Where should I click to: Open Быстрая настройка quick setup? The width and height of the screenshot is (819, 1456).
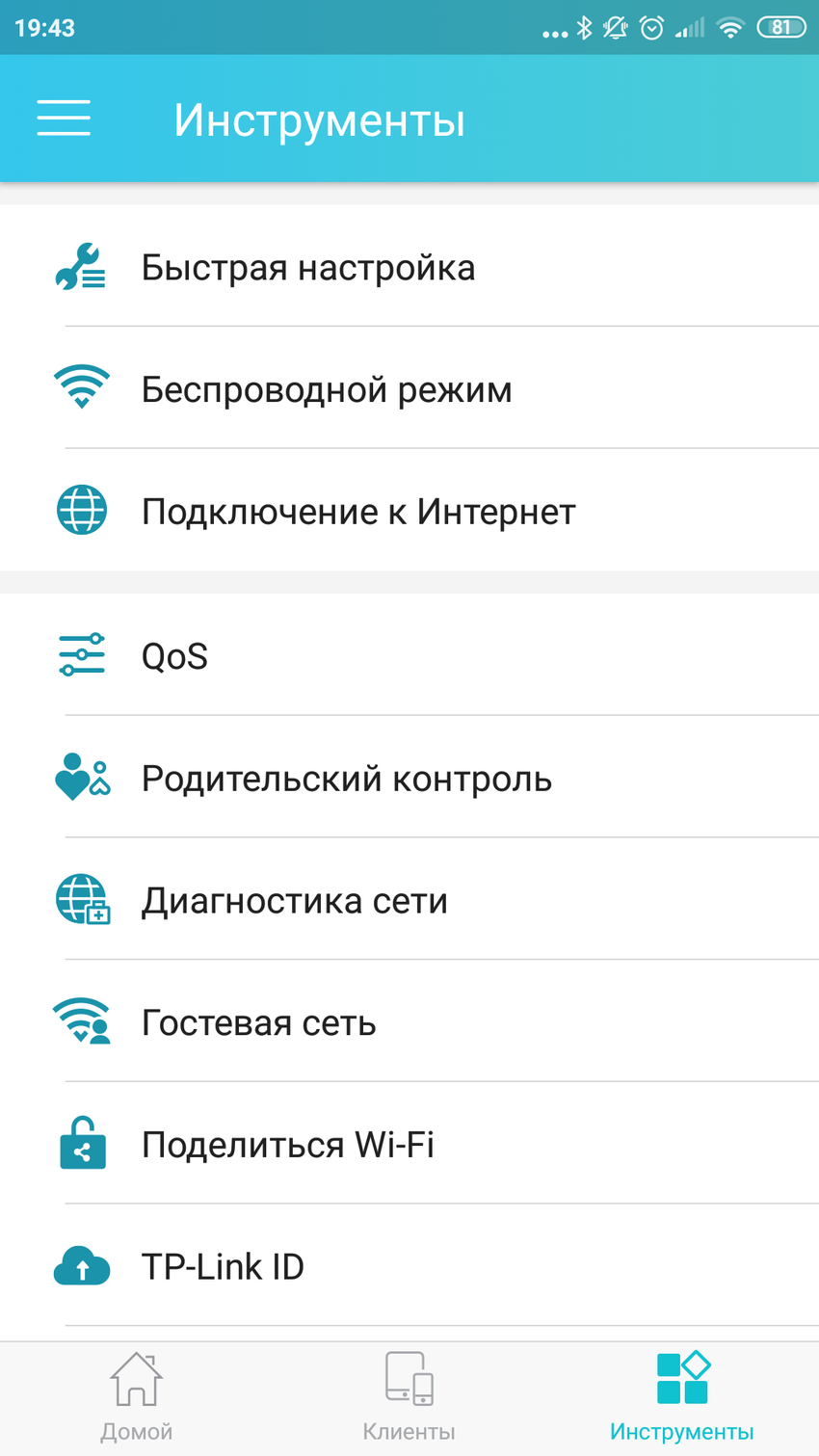(308, 268)
